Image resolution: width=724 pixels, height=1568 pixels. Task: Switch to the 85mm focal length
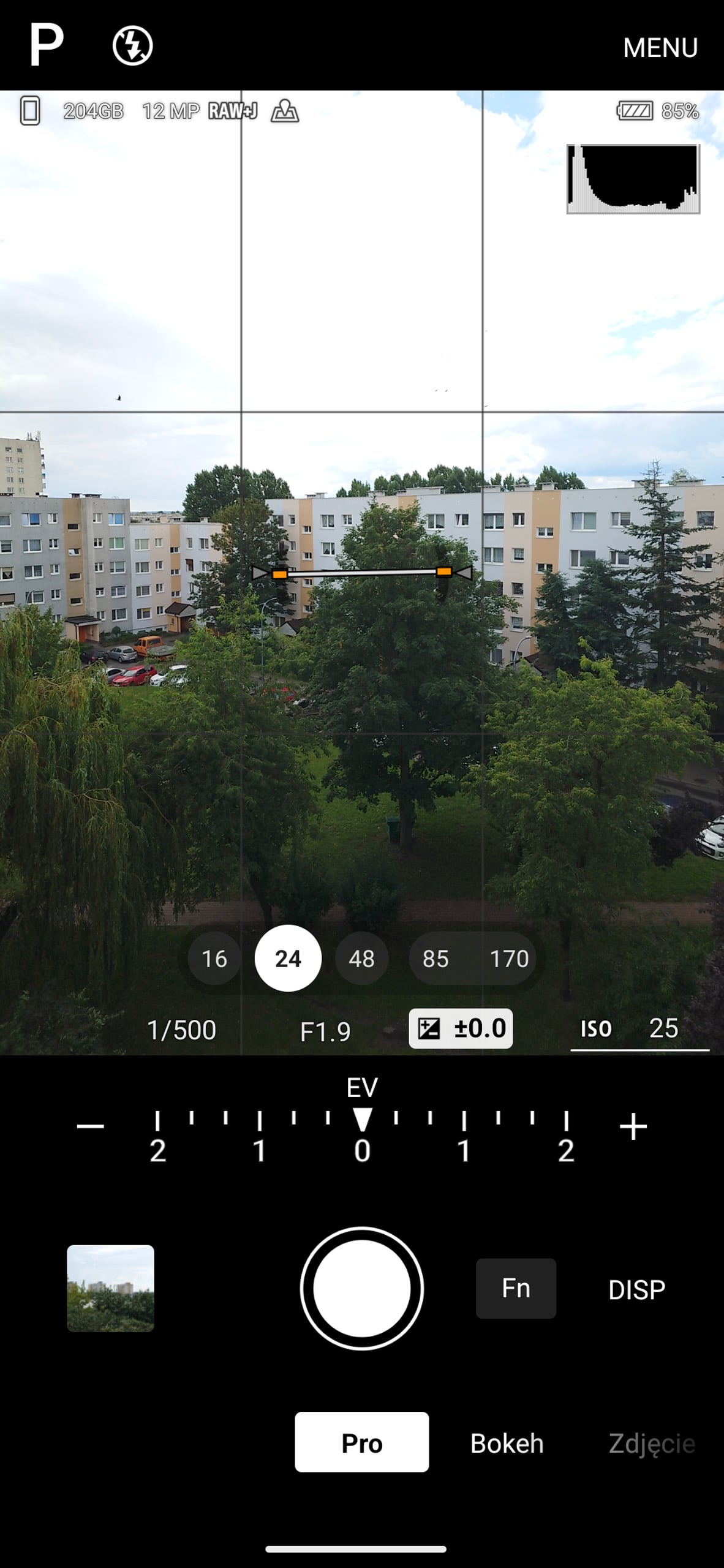coord(436,959)
